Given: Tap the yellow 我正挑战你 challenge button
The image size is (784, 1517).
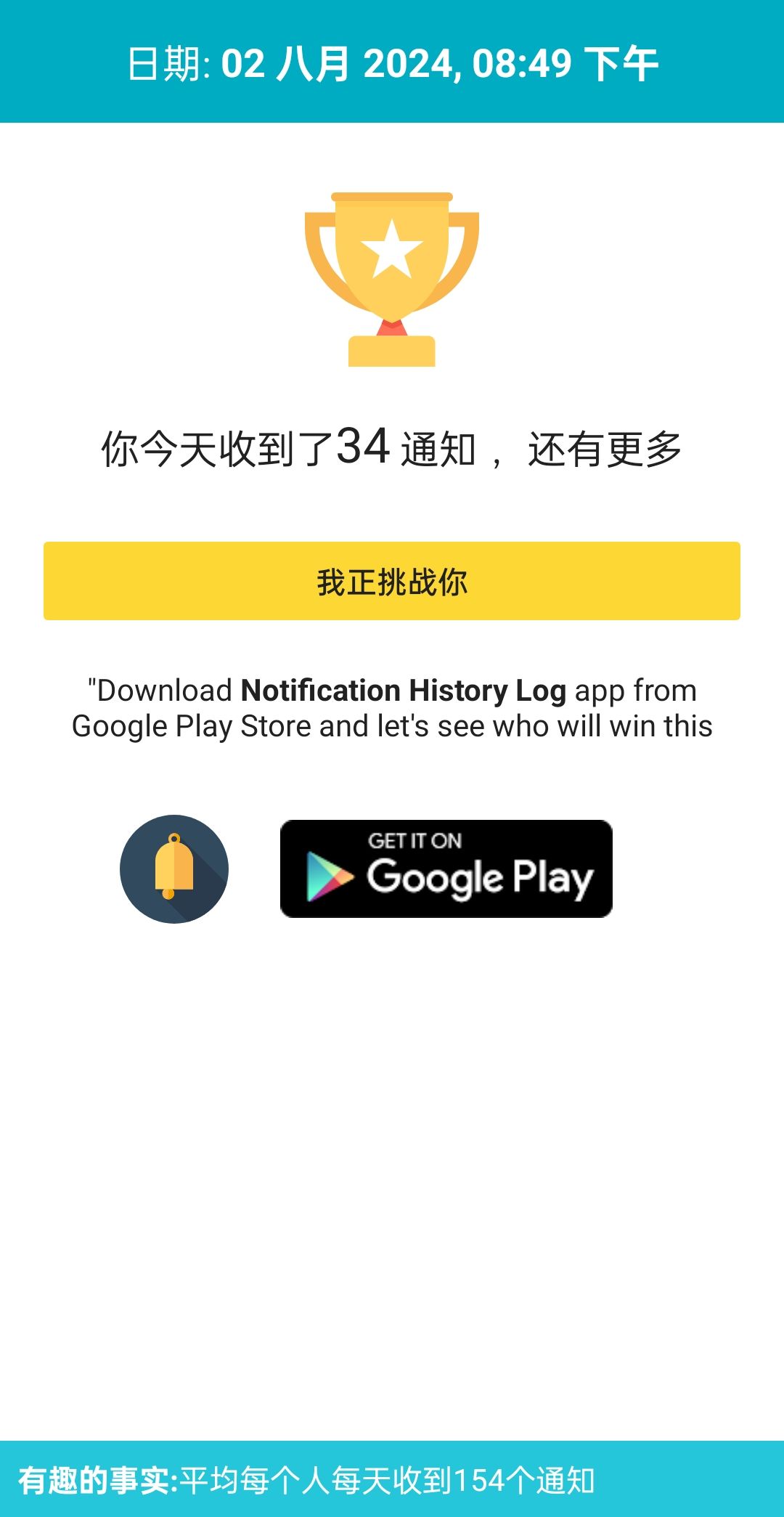Looking at the screenshot, I should click(392, 581).
